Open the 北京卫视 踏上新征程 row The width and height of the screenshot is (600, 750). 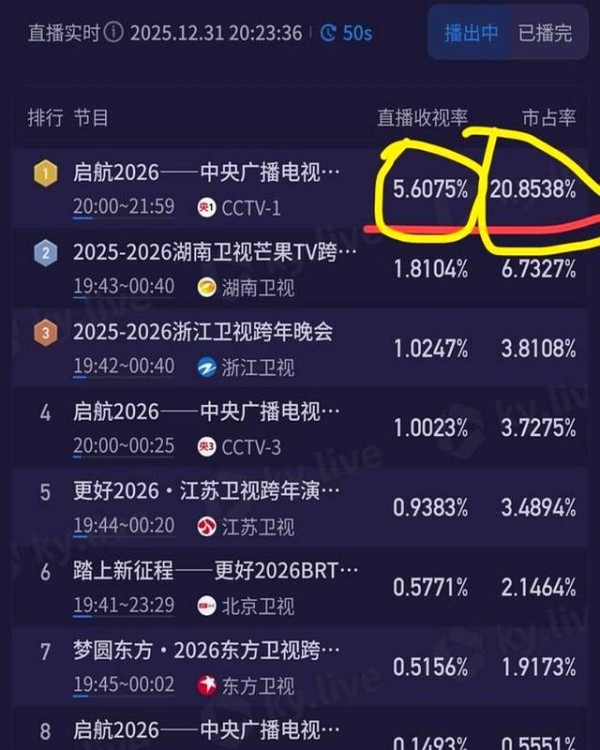click(210, 586)
